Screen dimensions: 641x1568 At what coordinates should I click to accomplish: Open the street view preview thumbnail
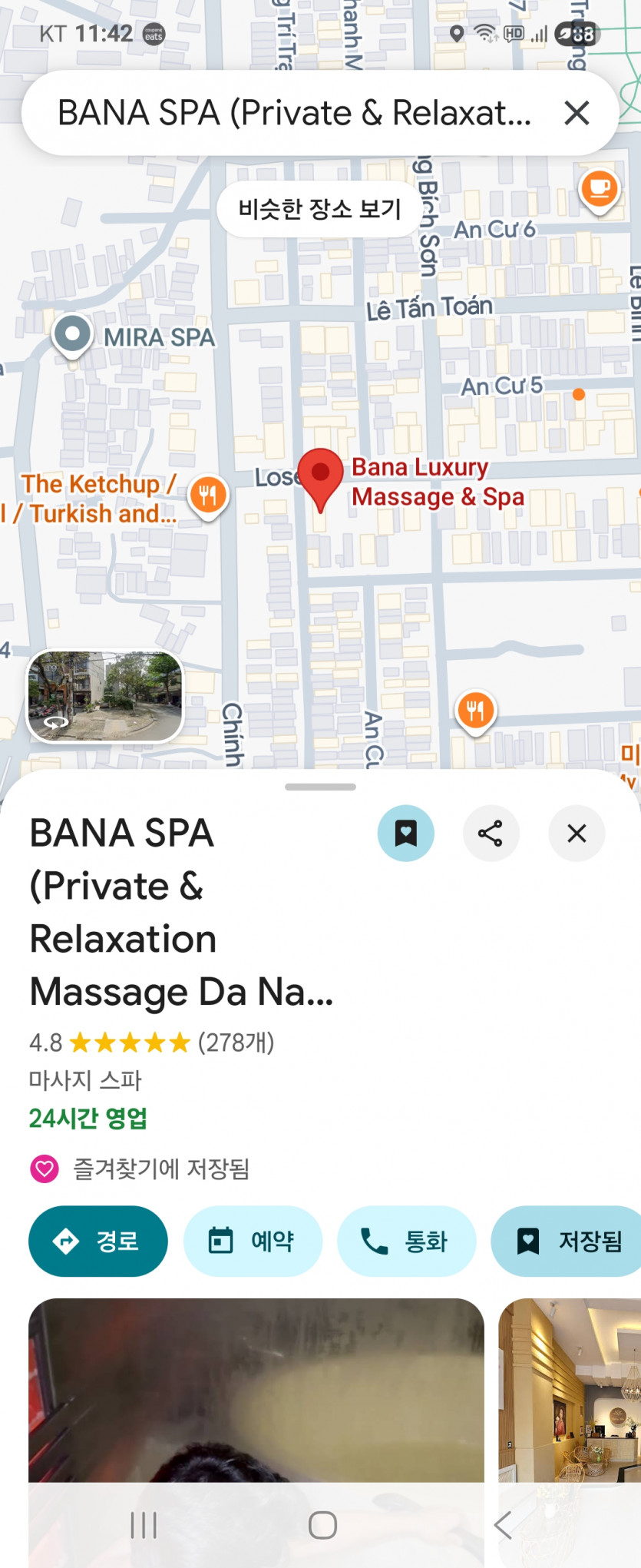104,696
